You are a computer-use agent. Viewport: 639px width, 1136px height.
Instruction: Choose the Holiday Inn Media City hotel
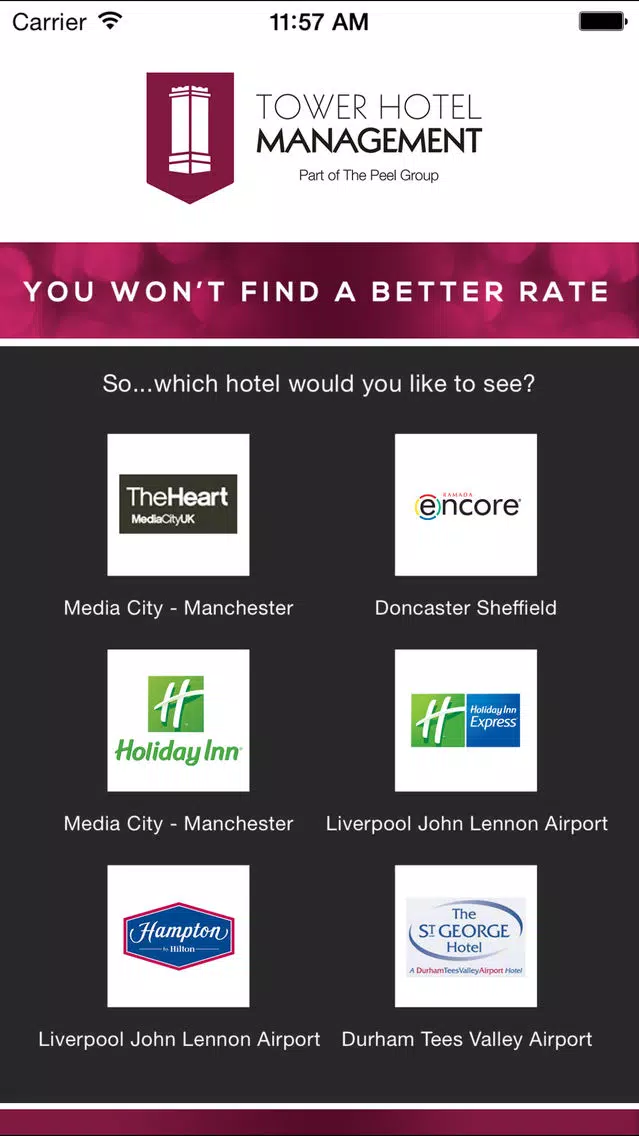pos(178,720)
